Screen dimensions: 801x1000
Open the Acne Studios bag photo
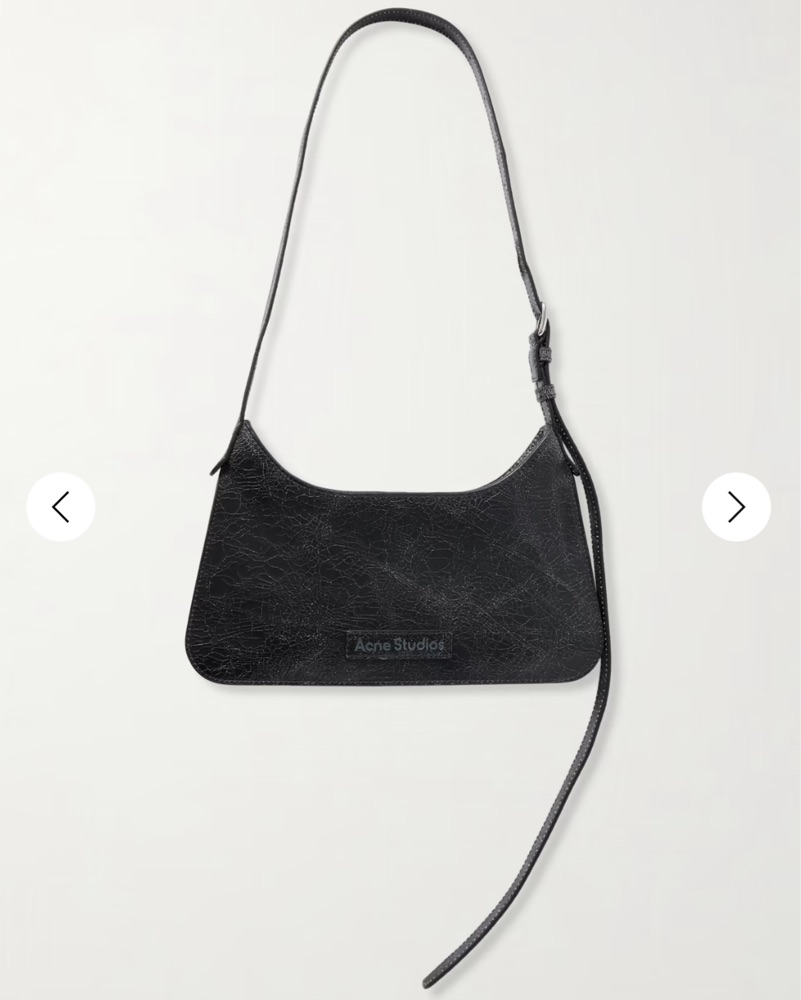(400, 560)
